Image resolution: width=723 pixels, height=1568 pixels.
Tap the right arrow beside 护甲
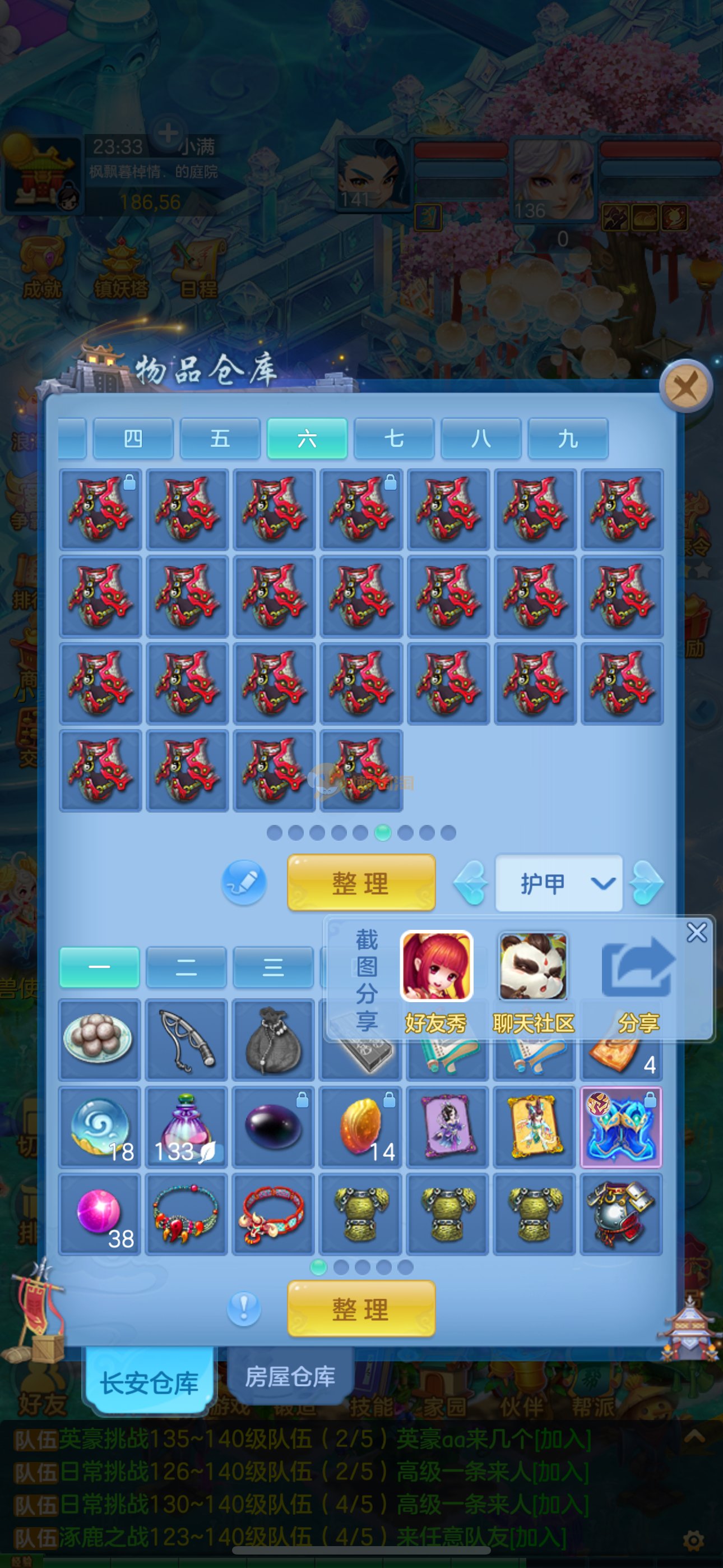tap(647, 883)
